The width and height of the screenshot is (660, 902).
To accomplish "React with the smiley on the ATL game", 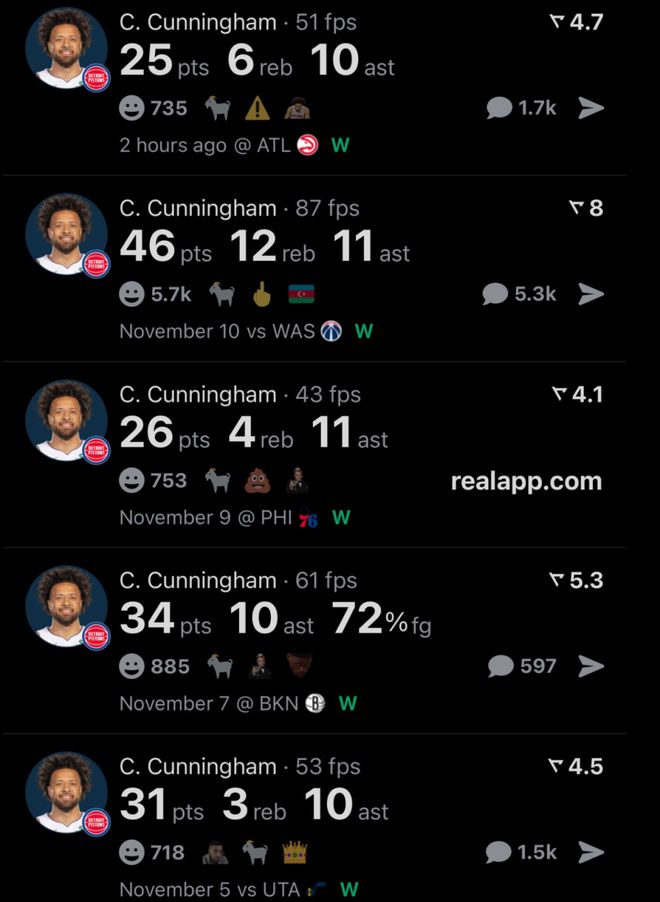I will 133,108.
